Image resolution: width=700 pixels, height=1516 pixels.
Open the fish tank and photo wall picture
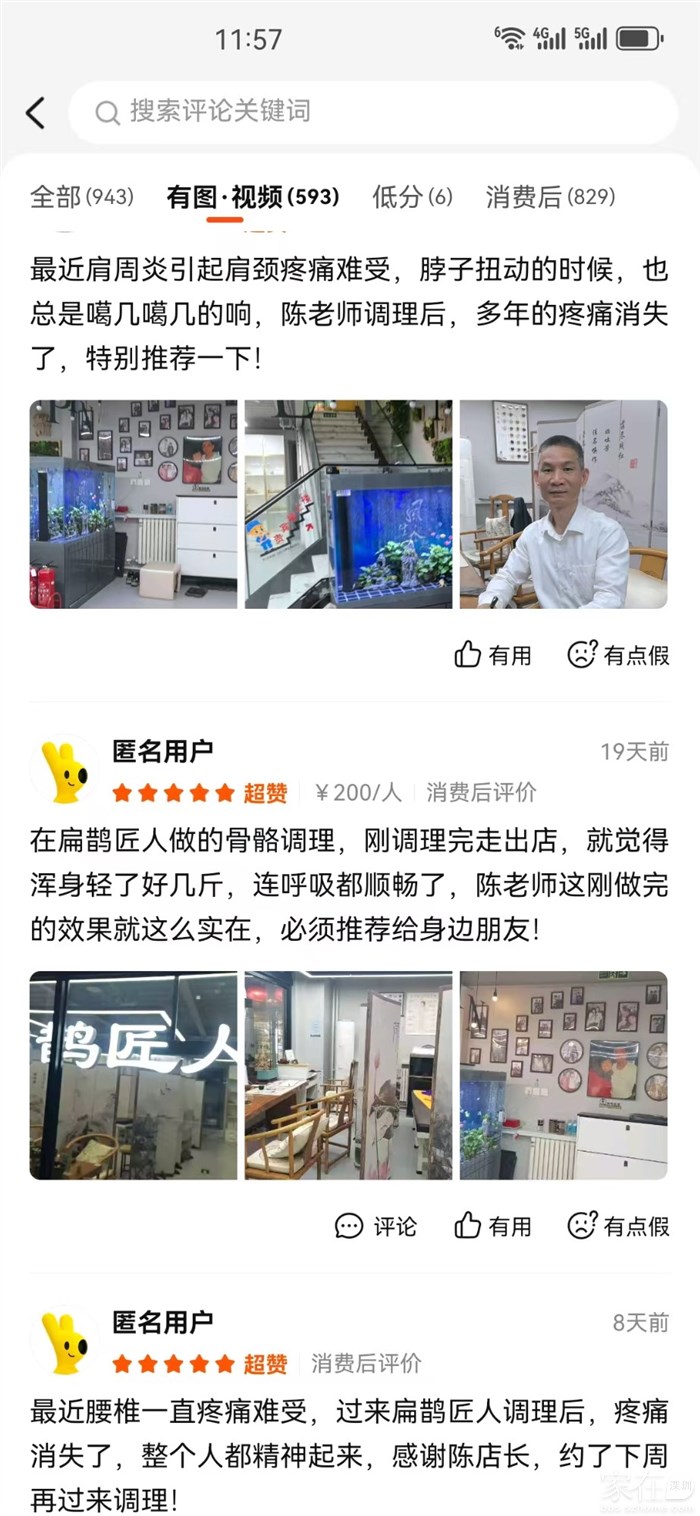pyautogui.click(x=133, y=504)
